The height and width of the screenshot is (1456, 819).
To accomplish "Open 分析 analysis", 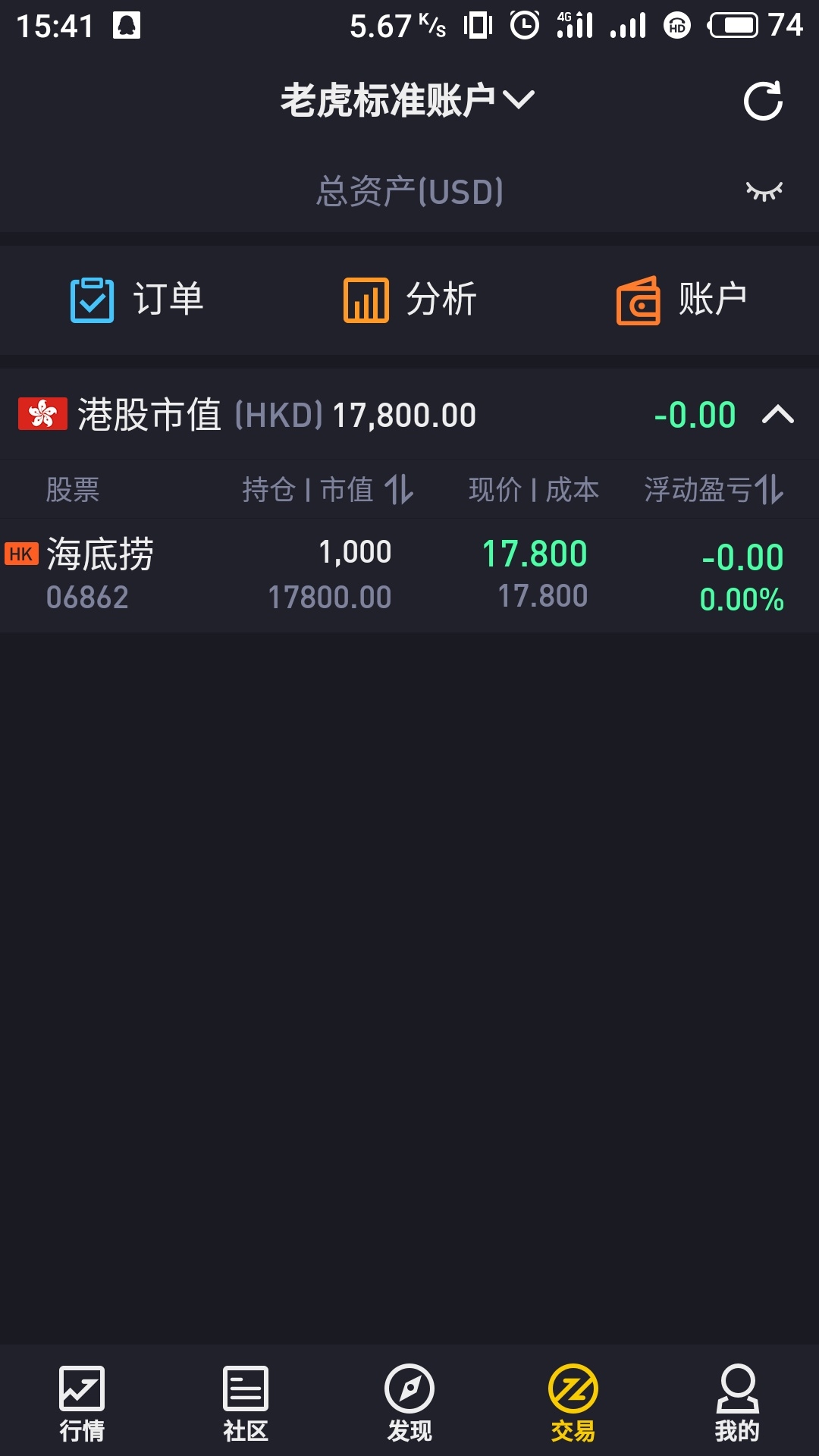I will tap(409, 300).
